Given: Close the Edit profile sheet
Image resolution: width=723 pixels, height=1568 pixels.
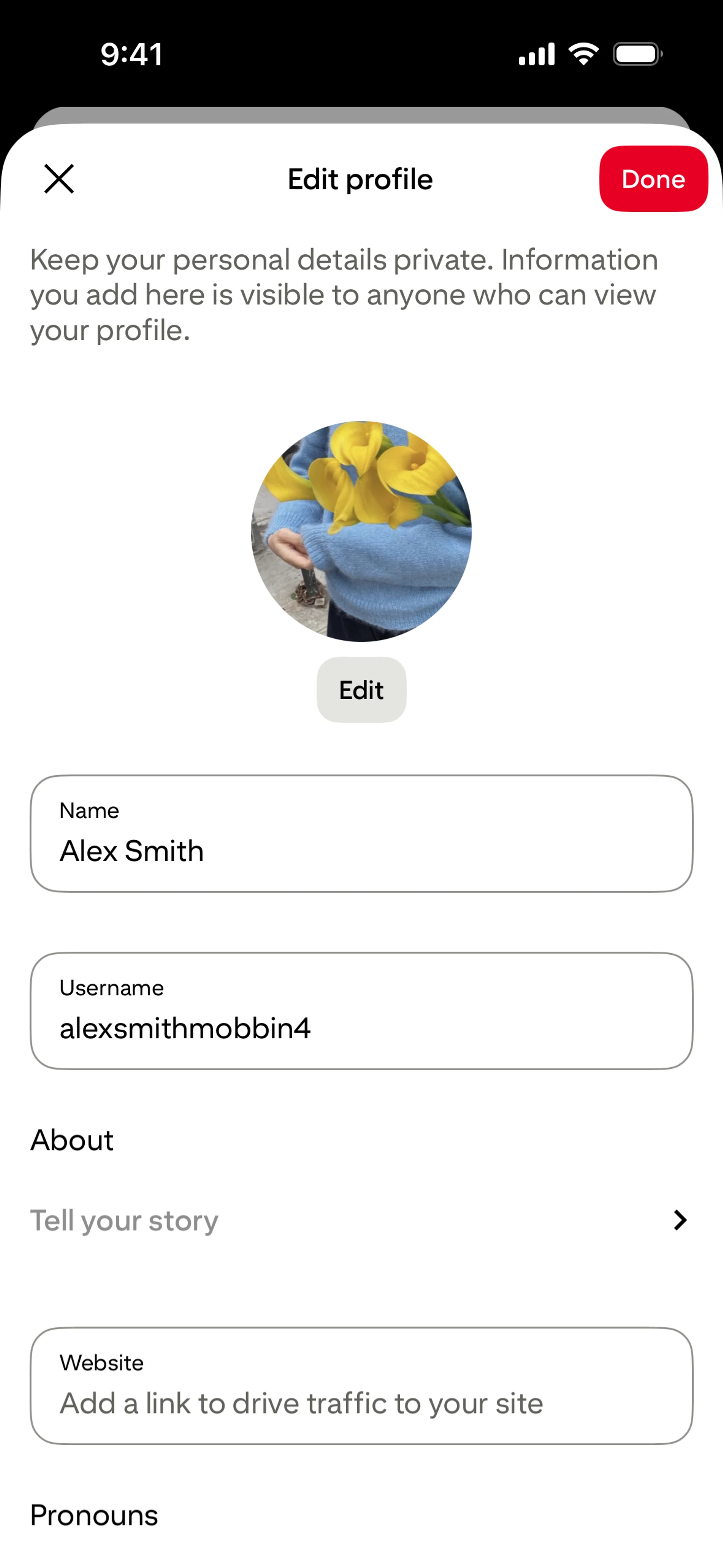Looking at the screenshot, I should click(x=59, y=179).
